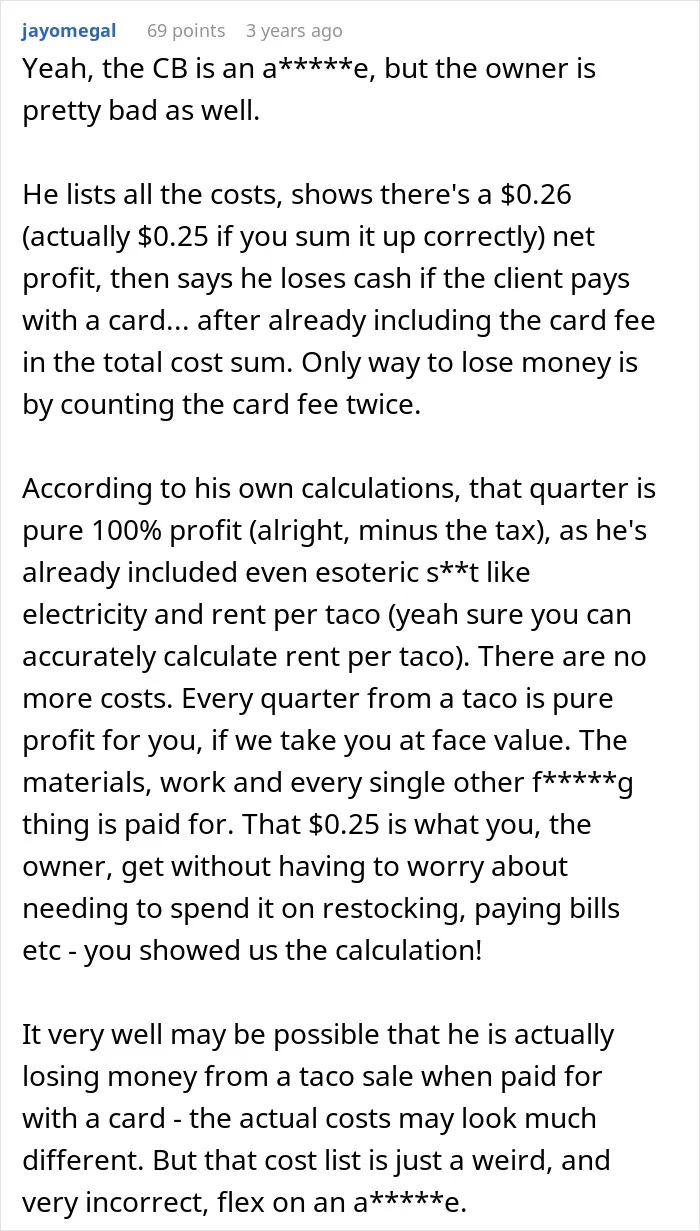Open jayomegal's user profile
The image size is (700, 1231).
tap(69, 30)
